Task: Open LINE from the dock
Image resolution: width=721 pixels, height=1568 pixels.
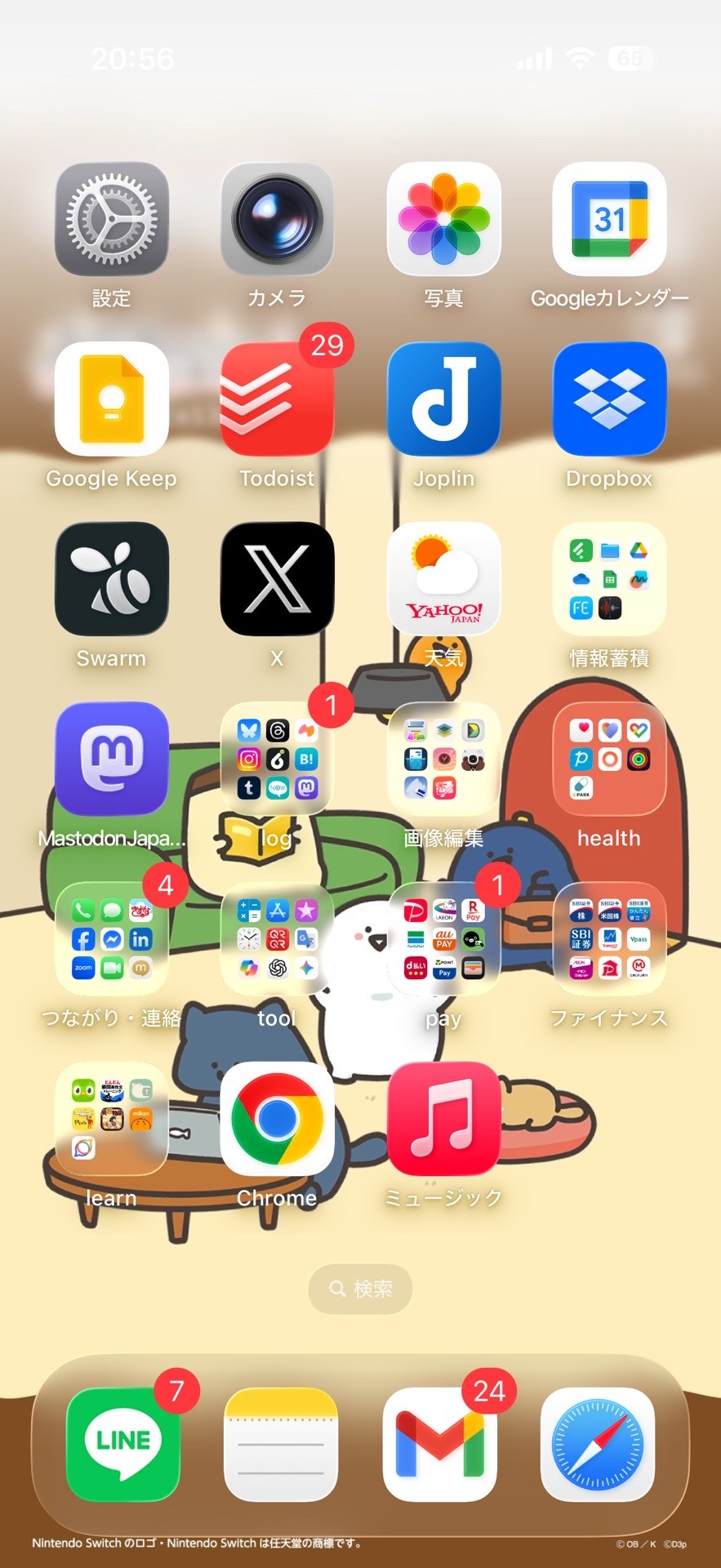Action: [123, 1444]
